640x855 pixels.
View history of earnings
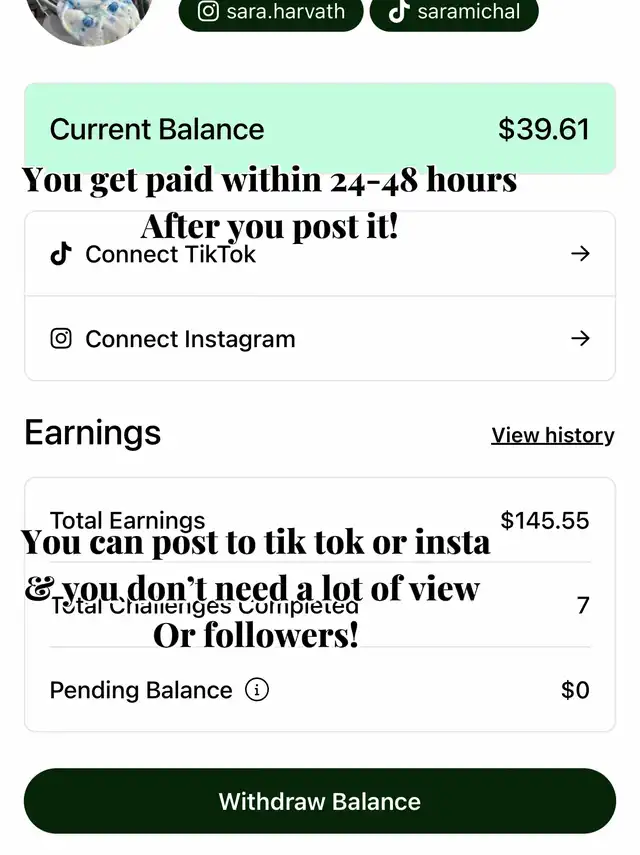coord(552,435)
